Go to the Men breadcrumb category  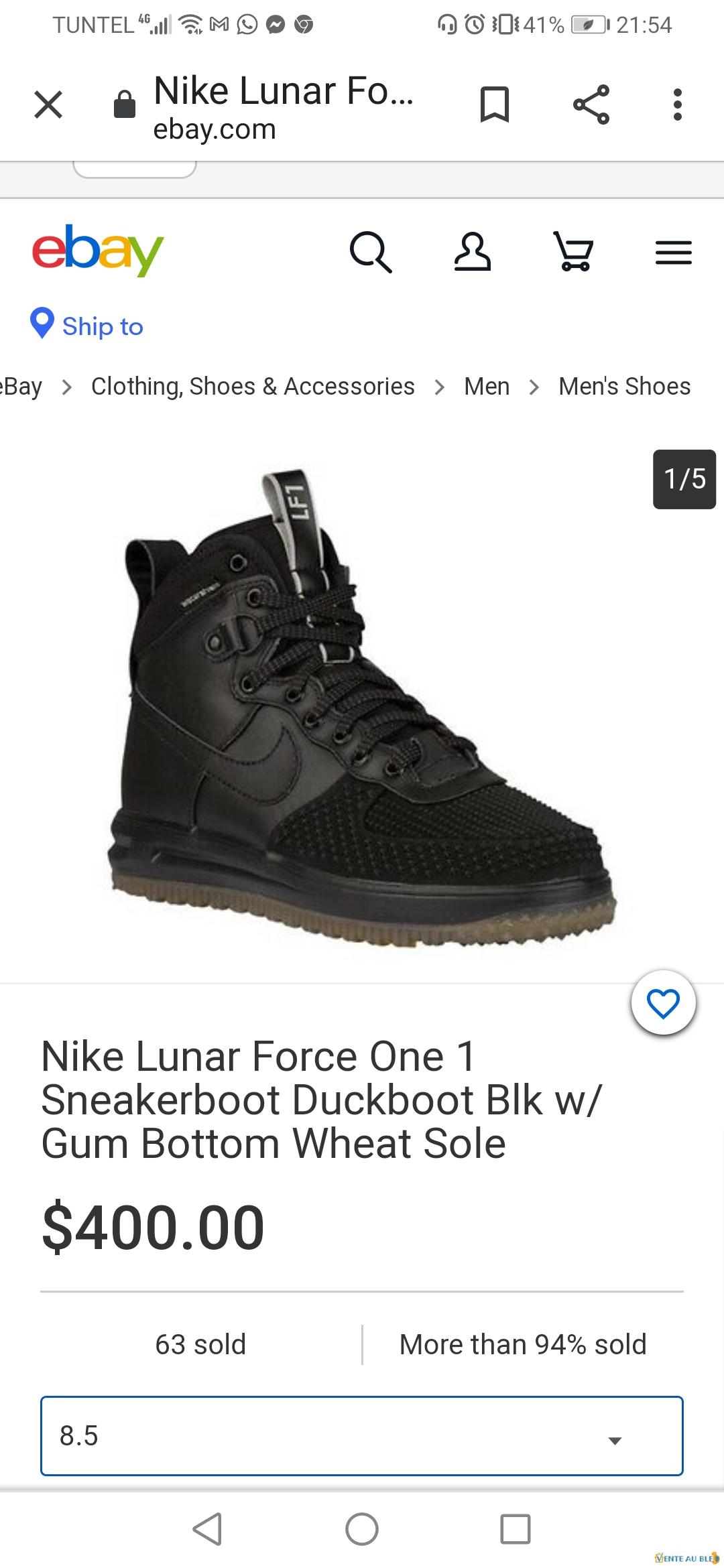tap(487, 387)
